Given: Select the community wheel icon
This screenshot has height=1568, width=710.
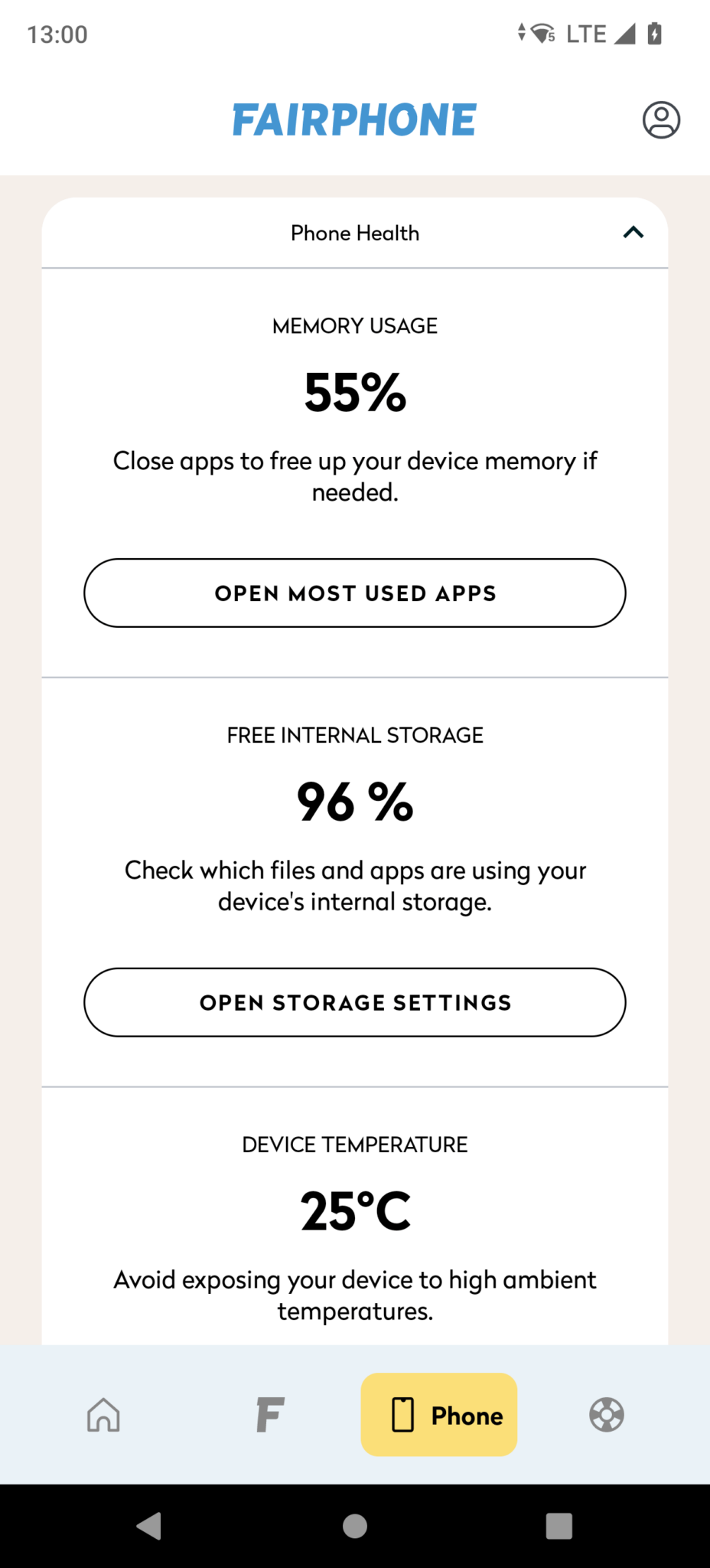Looking at the screenshot, I should click(605, 1415).
